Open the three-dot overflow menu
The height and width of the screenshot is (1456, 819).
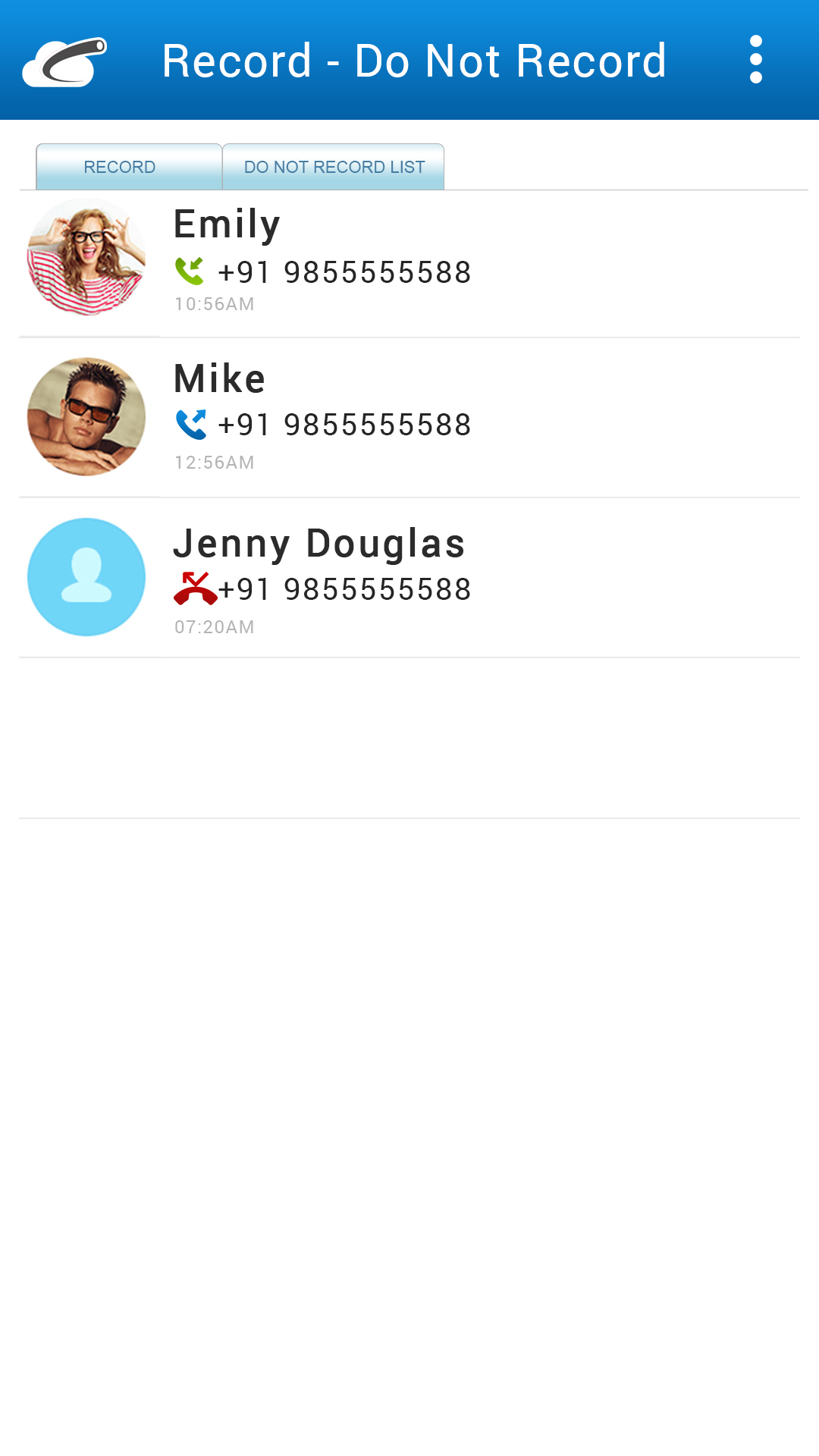point(755,60)
